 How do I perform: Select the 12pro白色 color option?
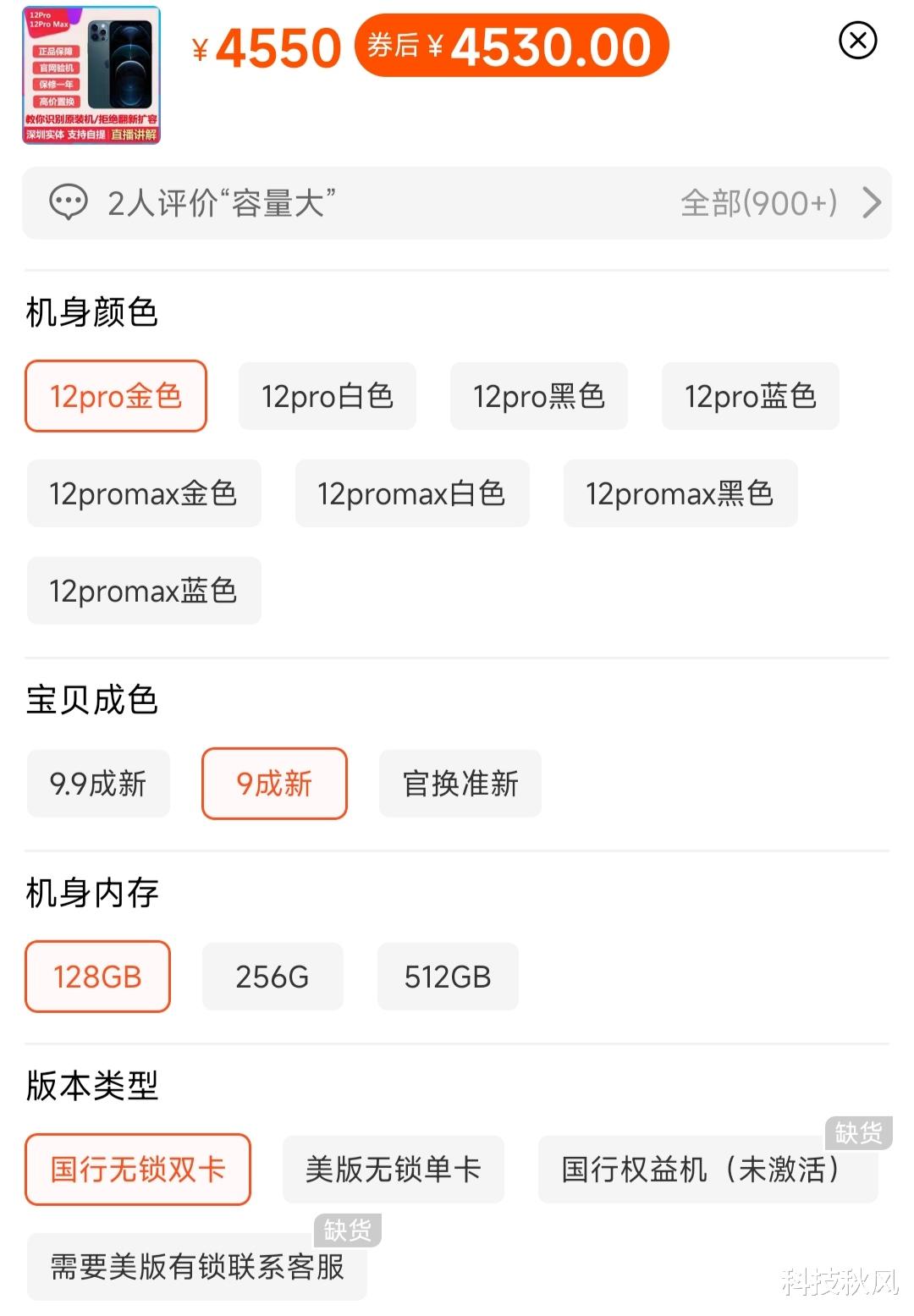(328, 396)
